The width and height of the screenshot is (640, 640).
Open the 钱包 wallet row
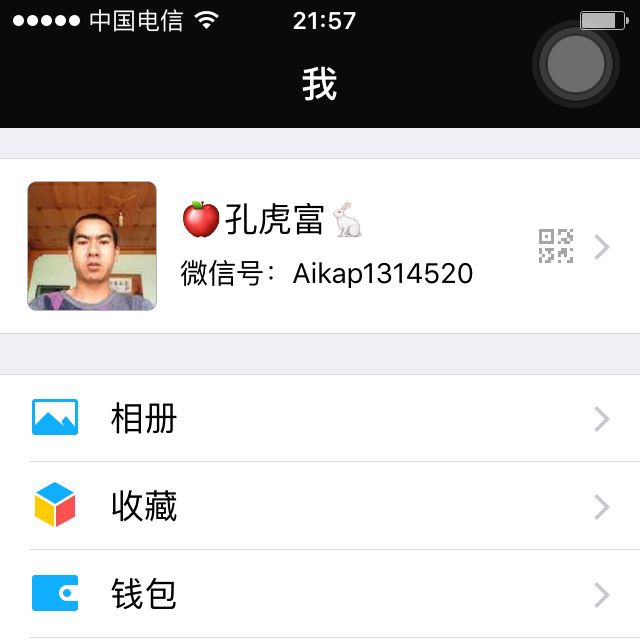(320, 594)
